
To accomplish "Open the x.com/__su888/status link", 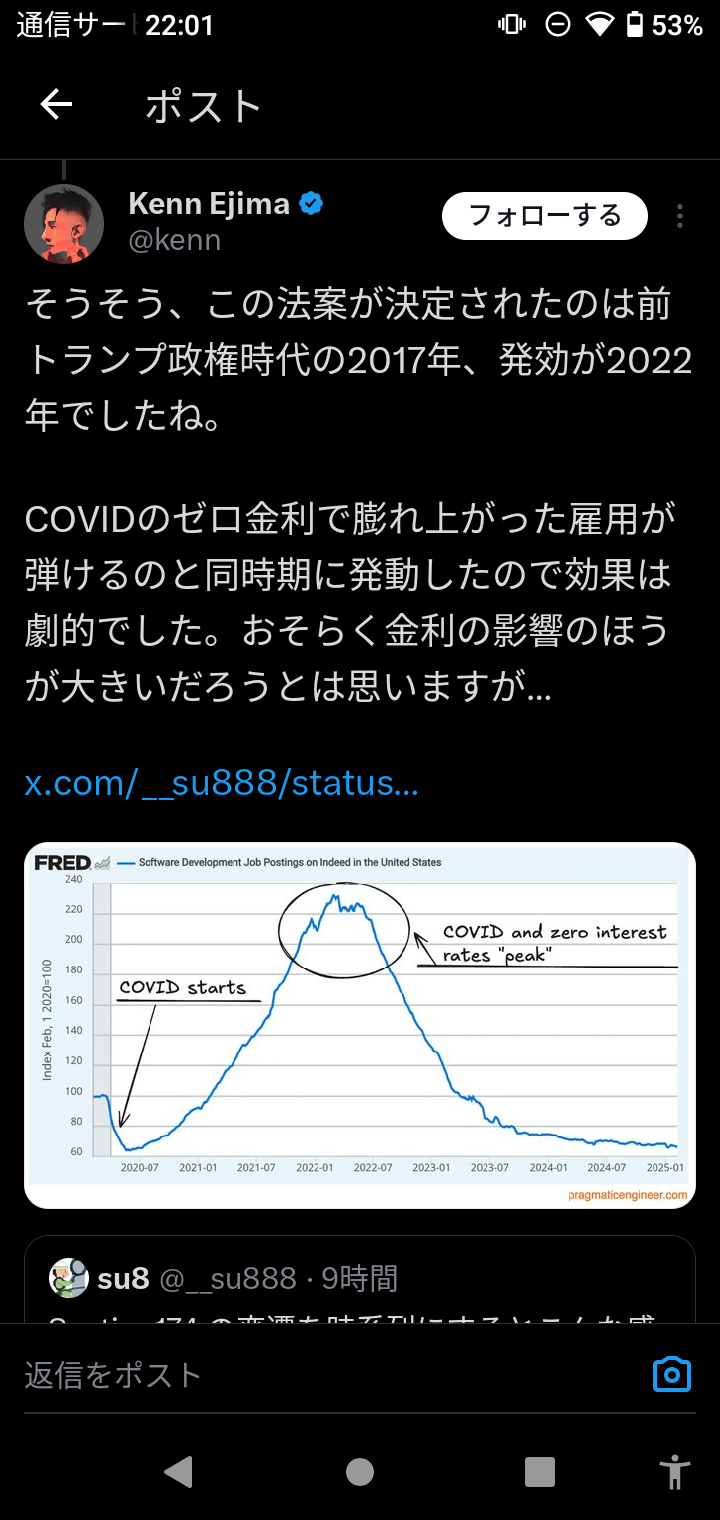I will click(221, 783).
